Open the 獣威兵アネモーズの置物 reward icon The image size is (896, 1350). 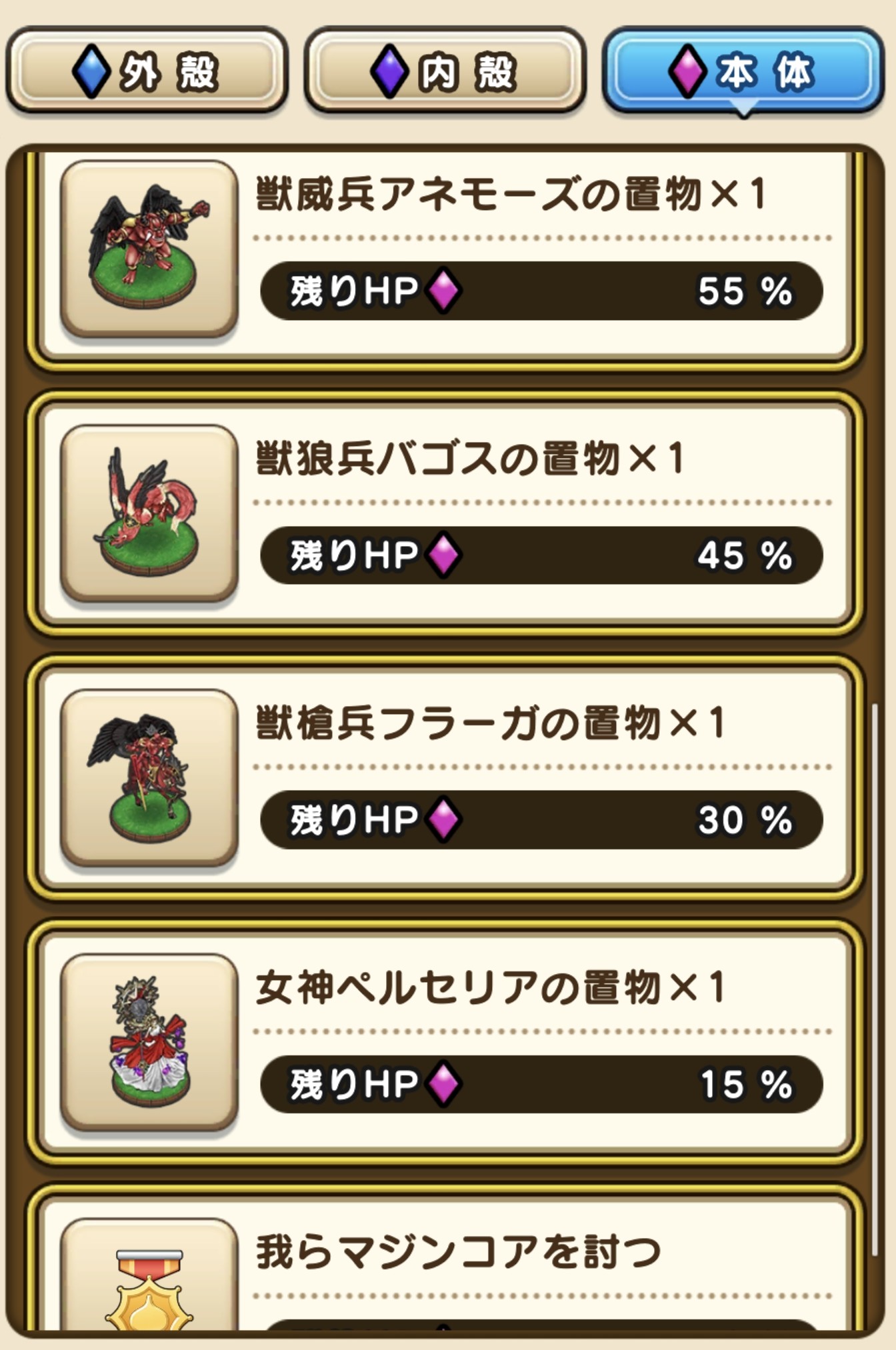pyautogui.click(x=149, y=248)
